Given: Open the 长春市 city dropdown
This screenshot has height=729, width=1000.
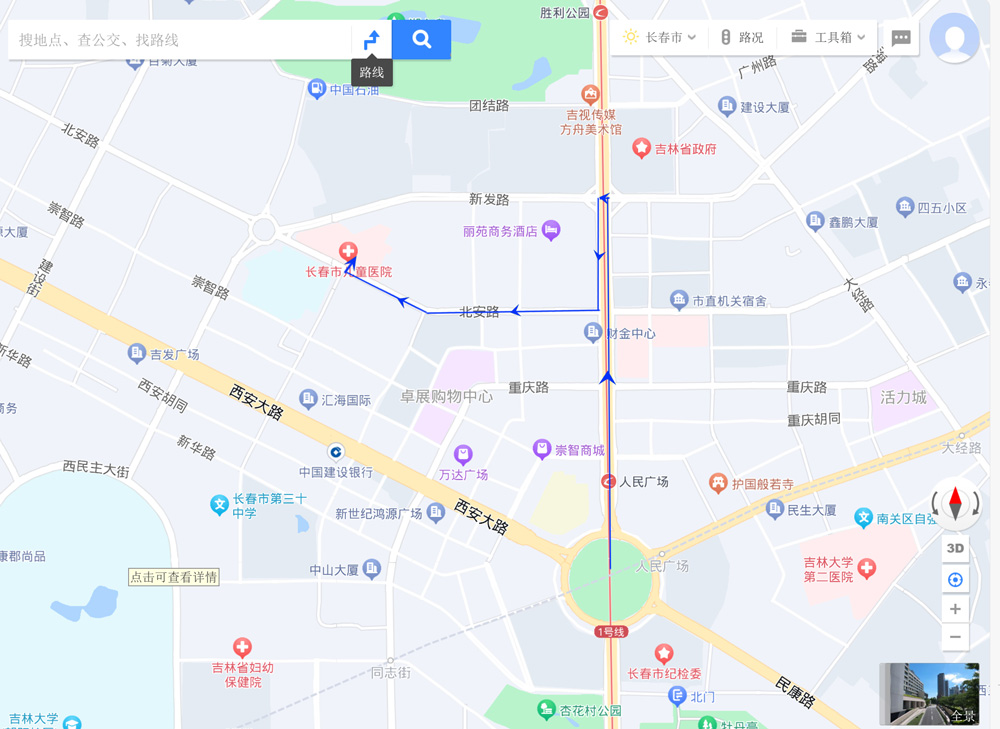Looking at the screenshot, I should [660, 37].
